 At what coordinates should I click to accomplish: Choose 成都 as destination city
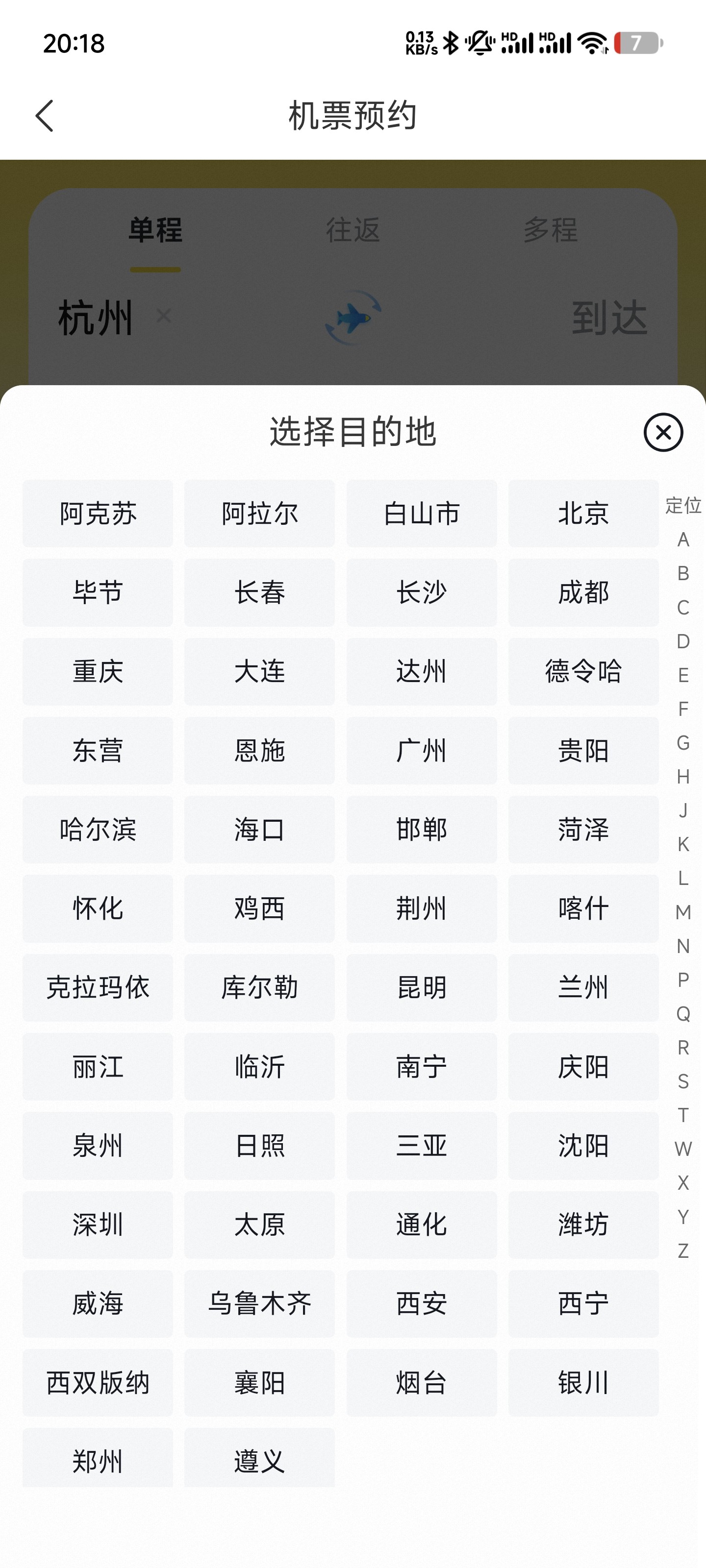point(583,592)
